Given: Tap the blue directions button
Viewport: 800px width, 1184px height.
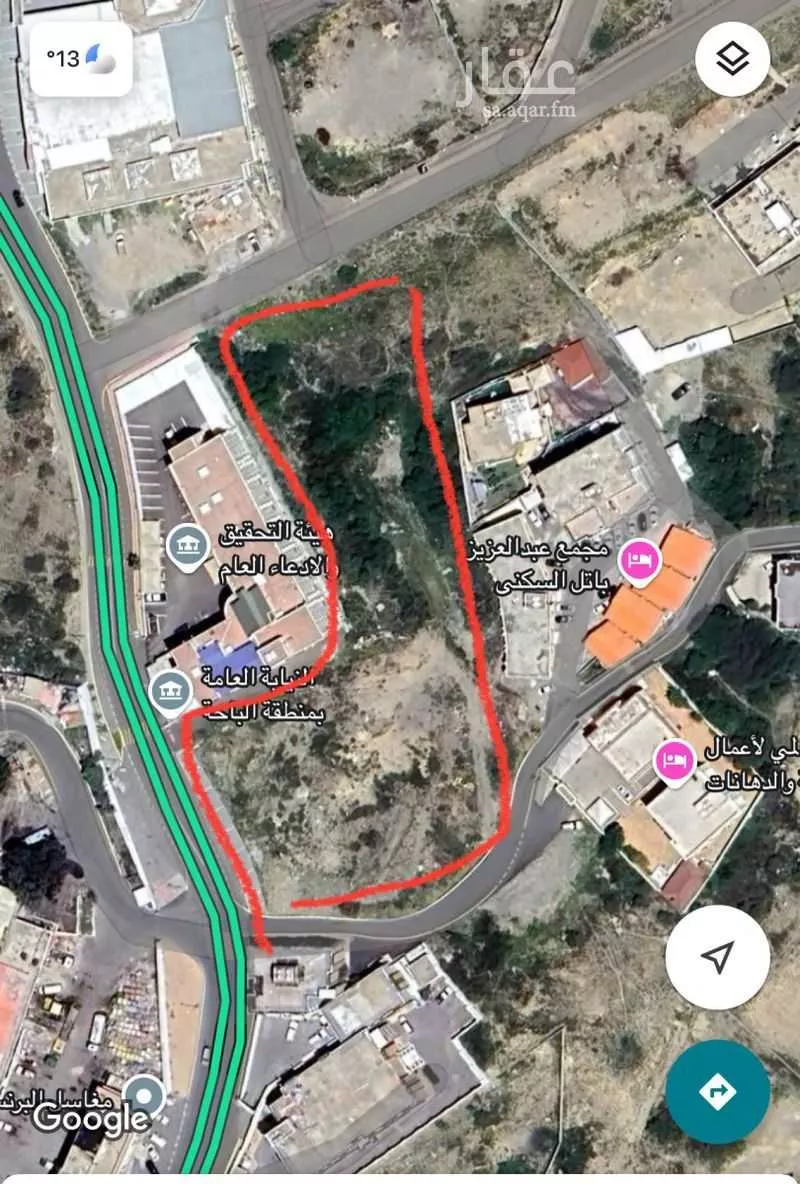Looking at the screenshot, I should tap(717, 1091).
